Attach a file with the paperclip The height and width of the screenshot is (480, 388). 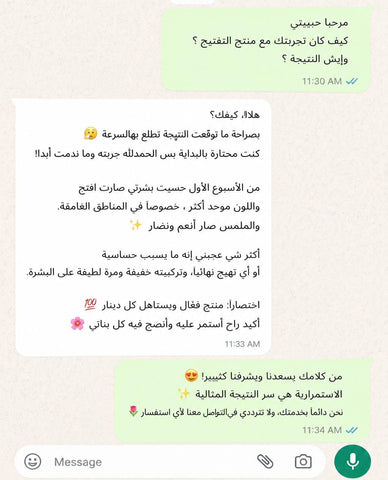click(x=265, y=462)
